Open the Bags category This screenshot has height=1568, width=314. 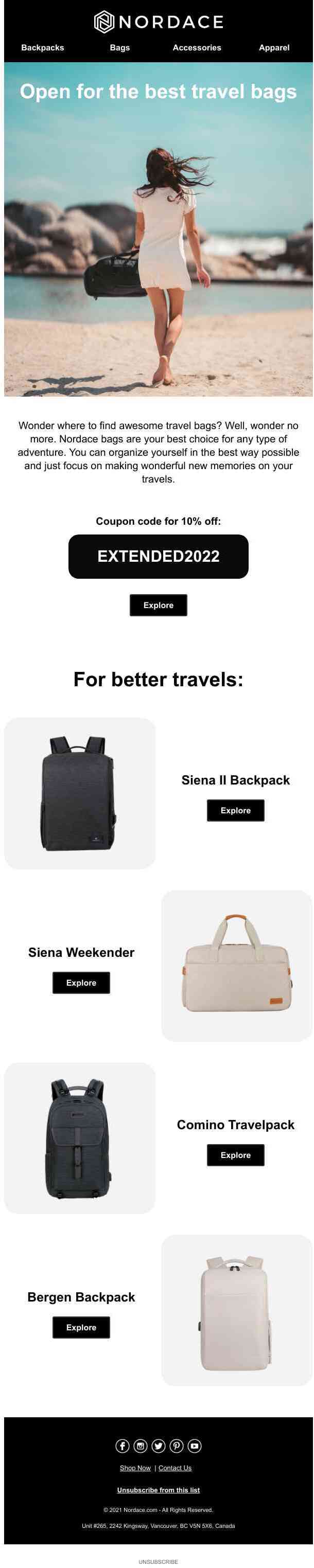coord(119,47)
